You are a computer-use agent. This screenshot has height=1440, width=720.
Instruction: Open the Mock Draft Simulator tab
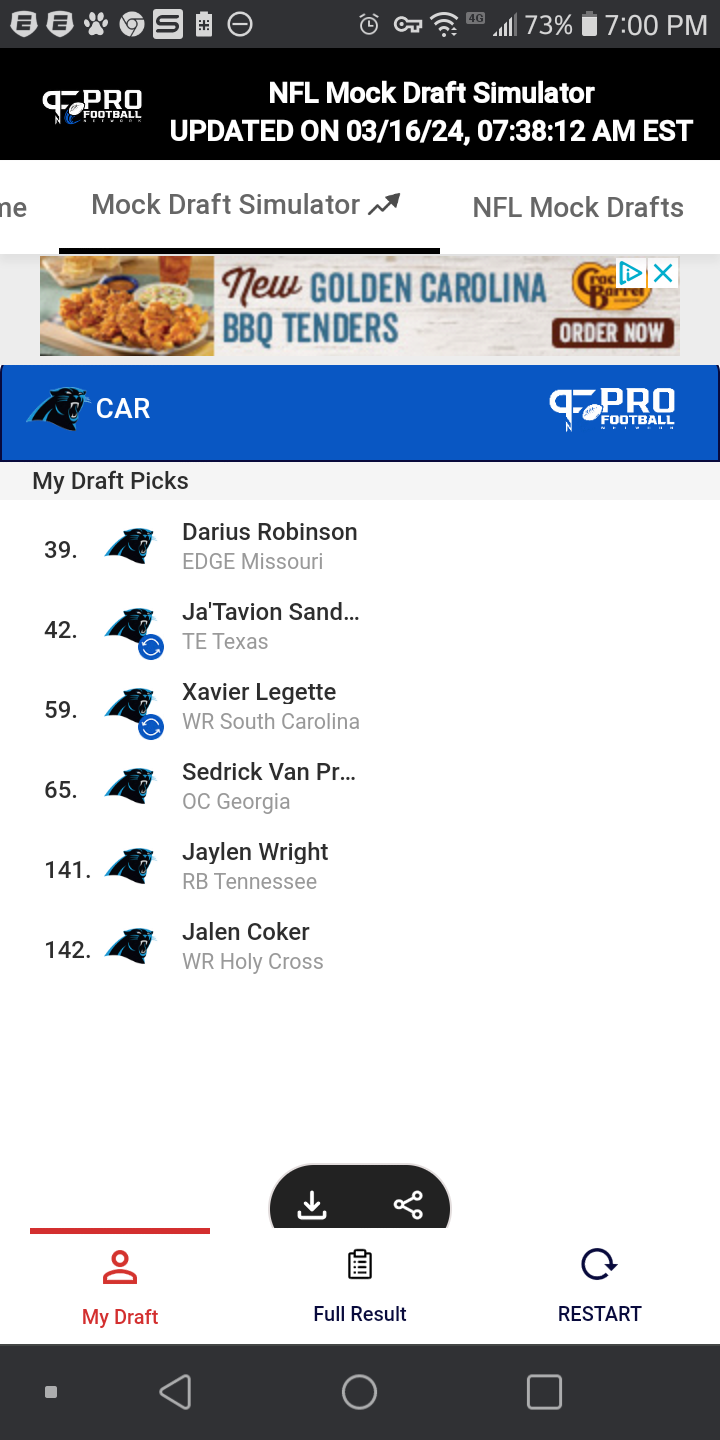(246, 206)
